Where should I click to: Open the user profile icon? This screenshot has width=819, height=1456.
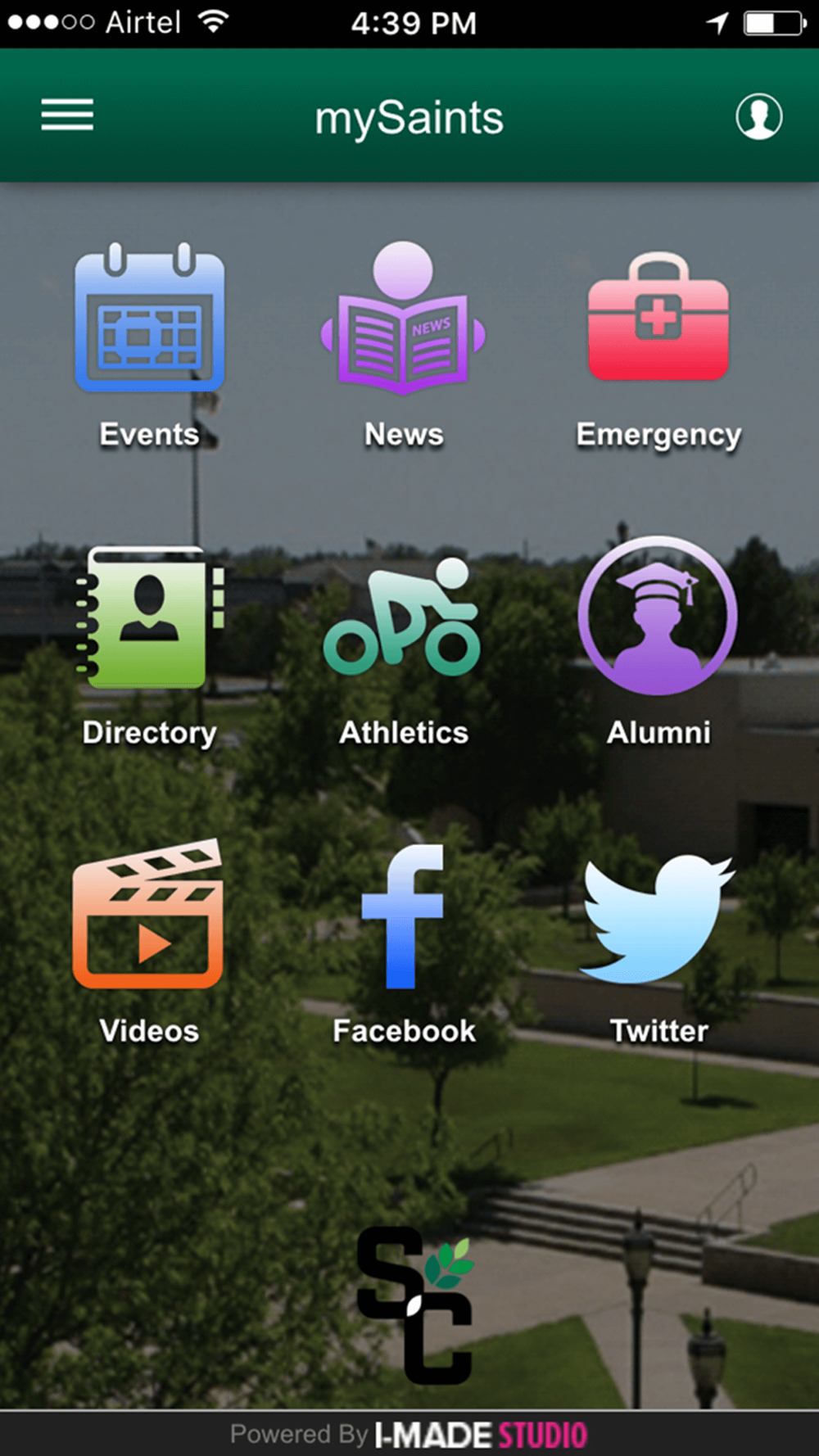[x=758, y=116]
